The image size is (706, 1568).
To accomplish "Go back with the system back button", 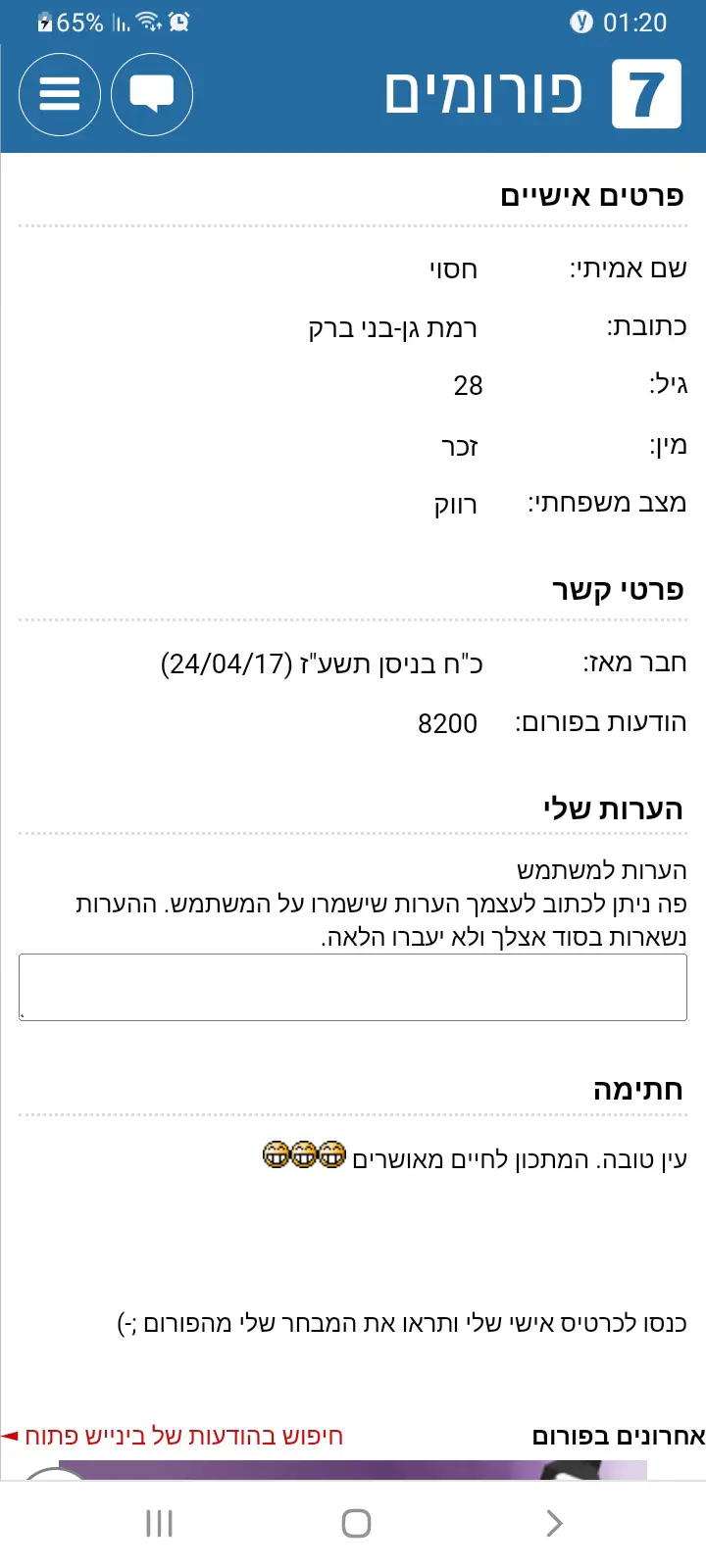I will [554, 1523].
